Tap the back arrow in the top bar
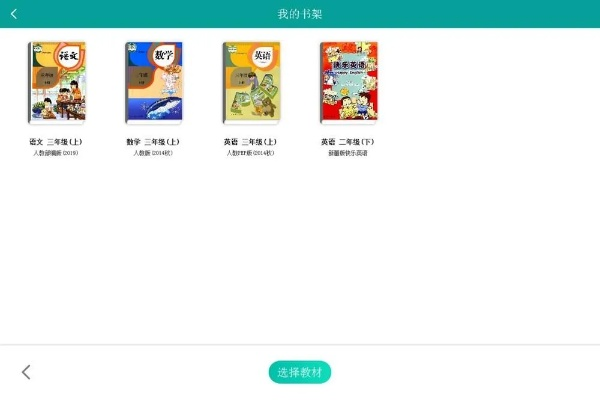This screenshot has width=600, height=400. click(x=14, y=14)
